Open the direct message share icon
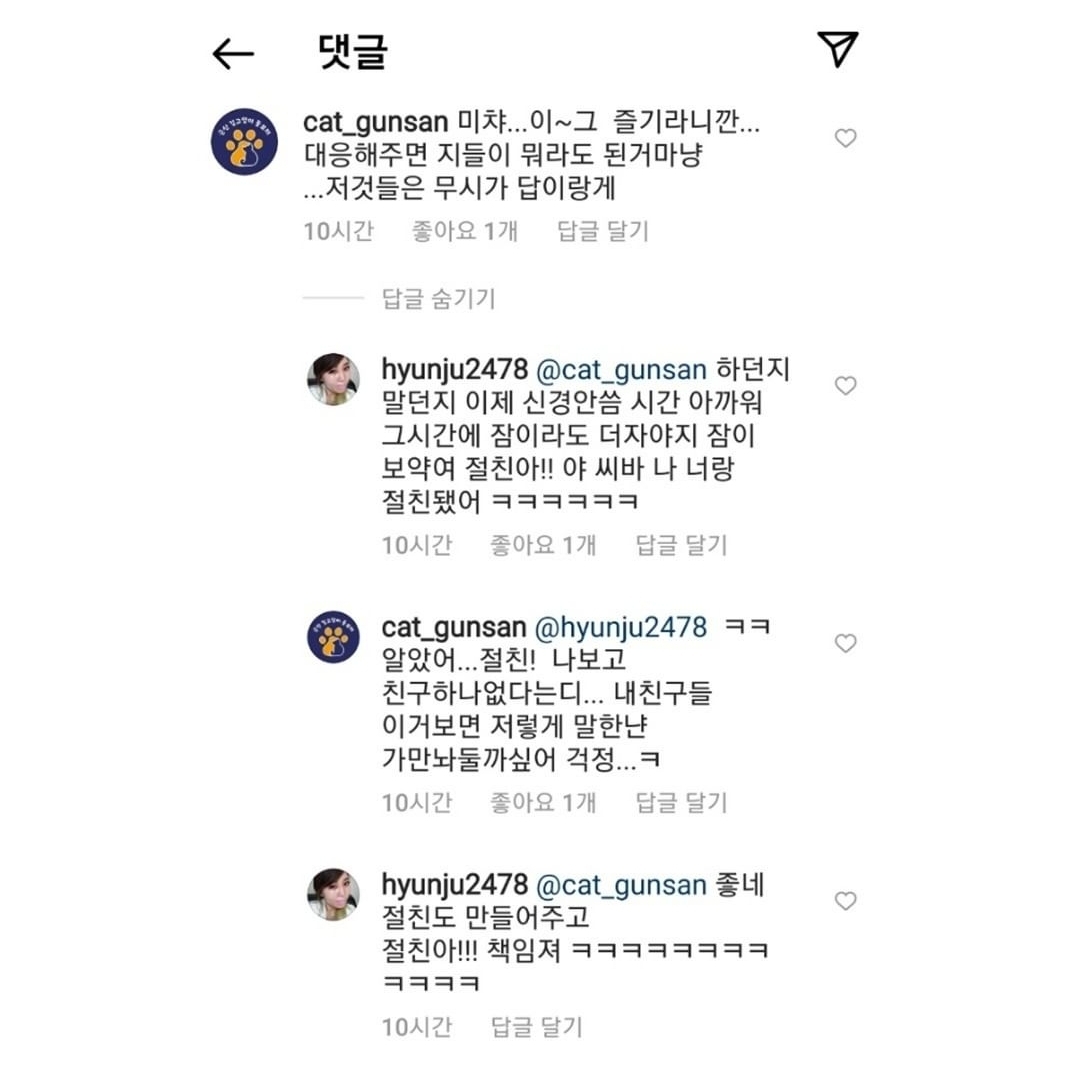This screenshot has width=1080, height=1068. tap(837, 49)
